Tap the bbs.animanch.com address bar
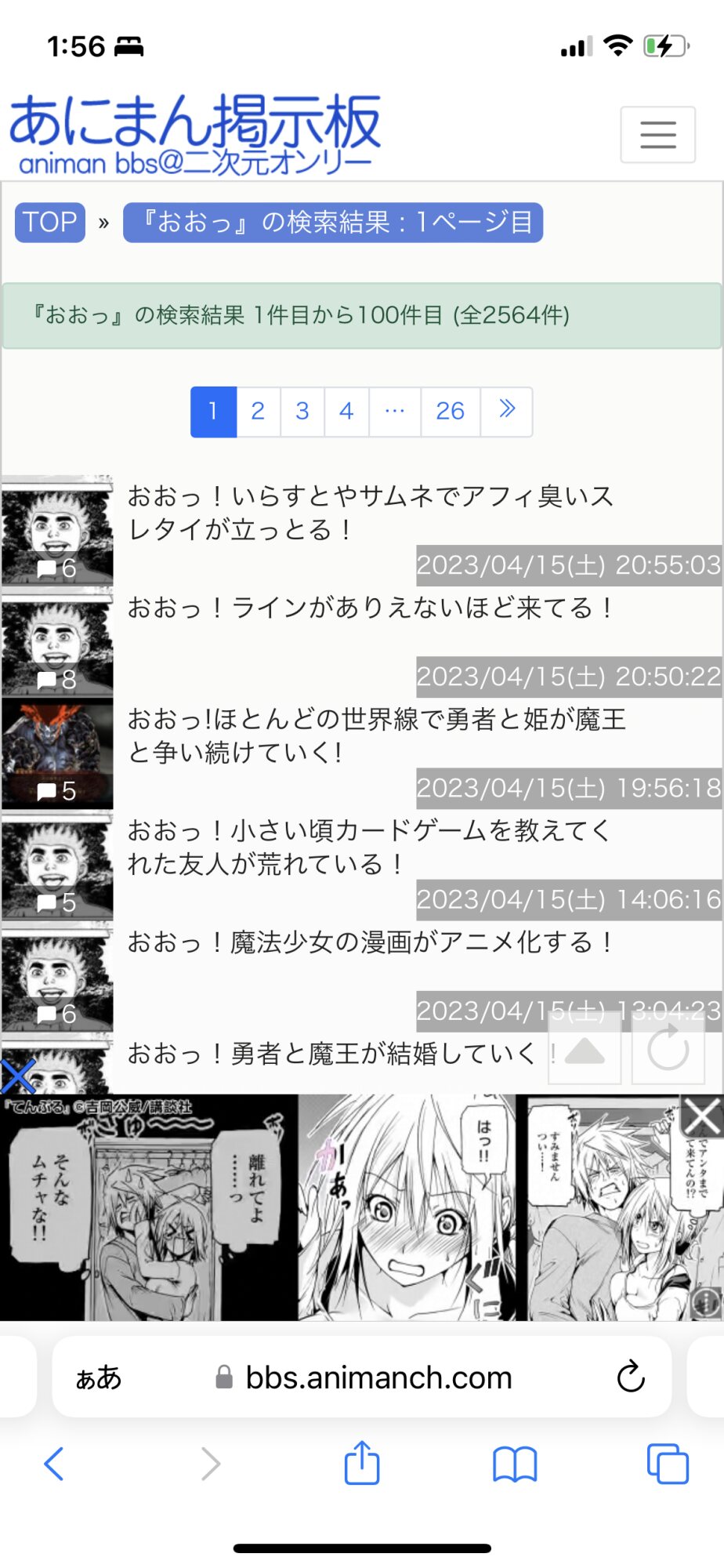The width and height of the screenshot is (724, 1568). tap(362, 1377)
